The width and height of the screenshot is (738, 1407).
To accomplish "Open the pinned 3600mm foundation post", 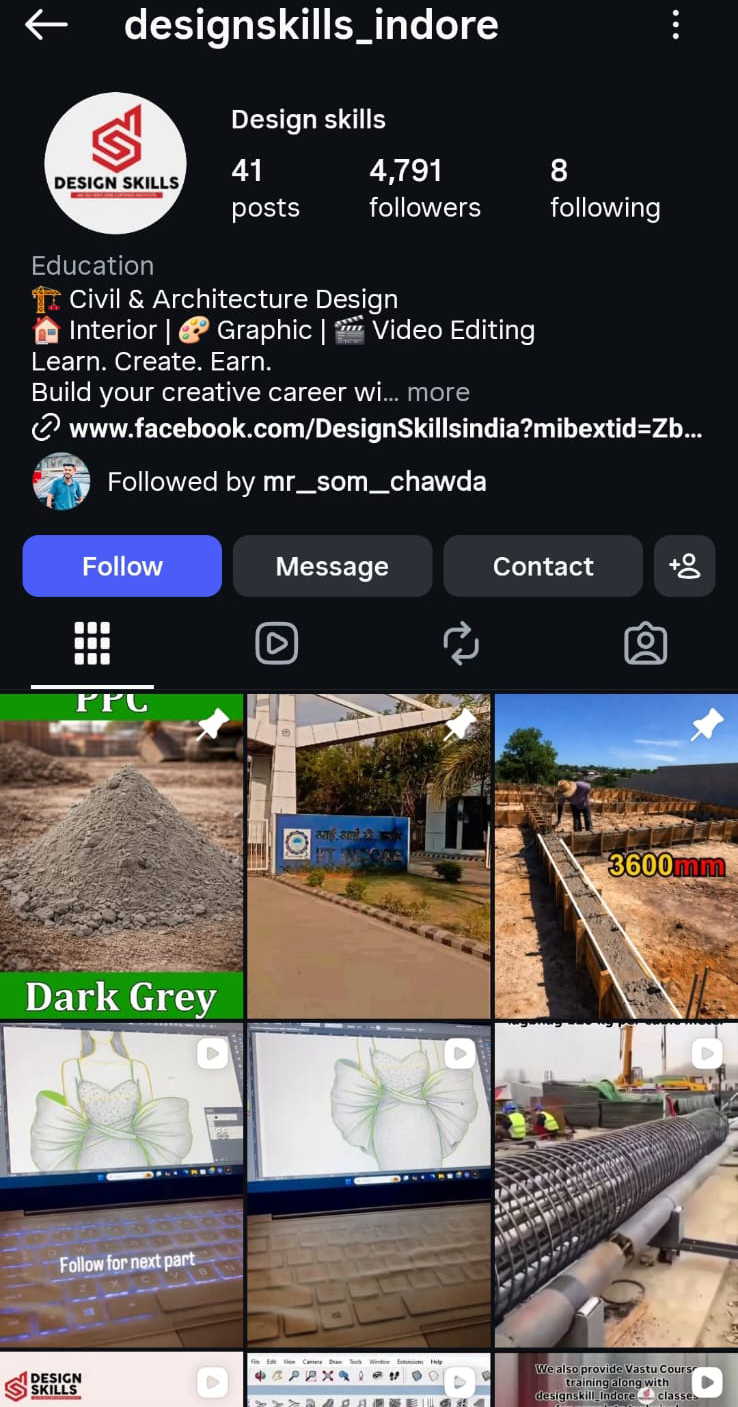I will click(x=615, y=856).
